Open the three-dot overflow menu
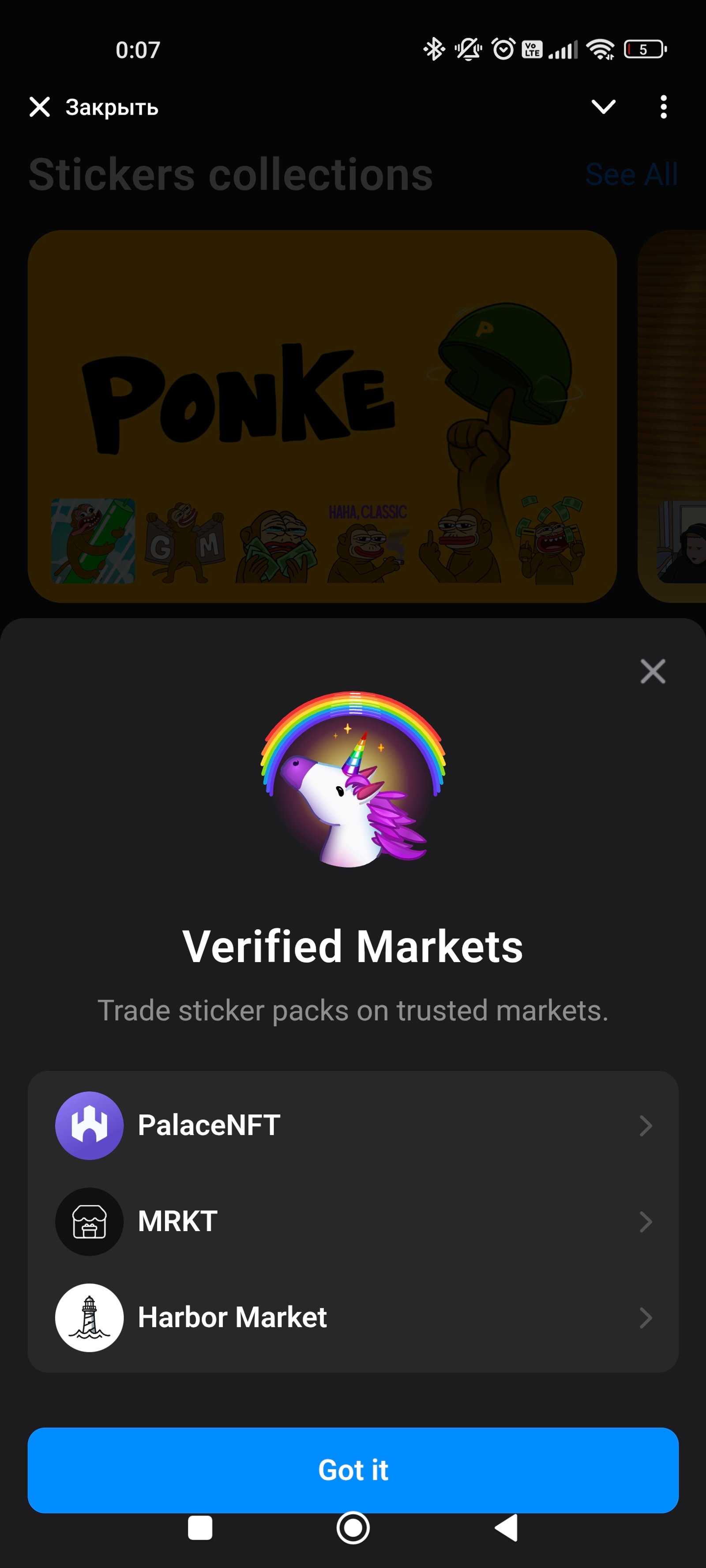 click(663, 107)
